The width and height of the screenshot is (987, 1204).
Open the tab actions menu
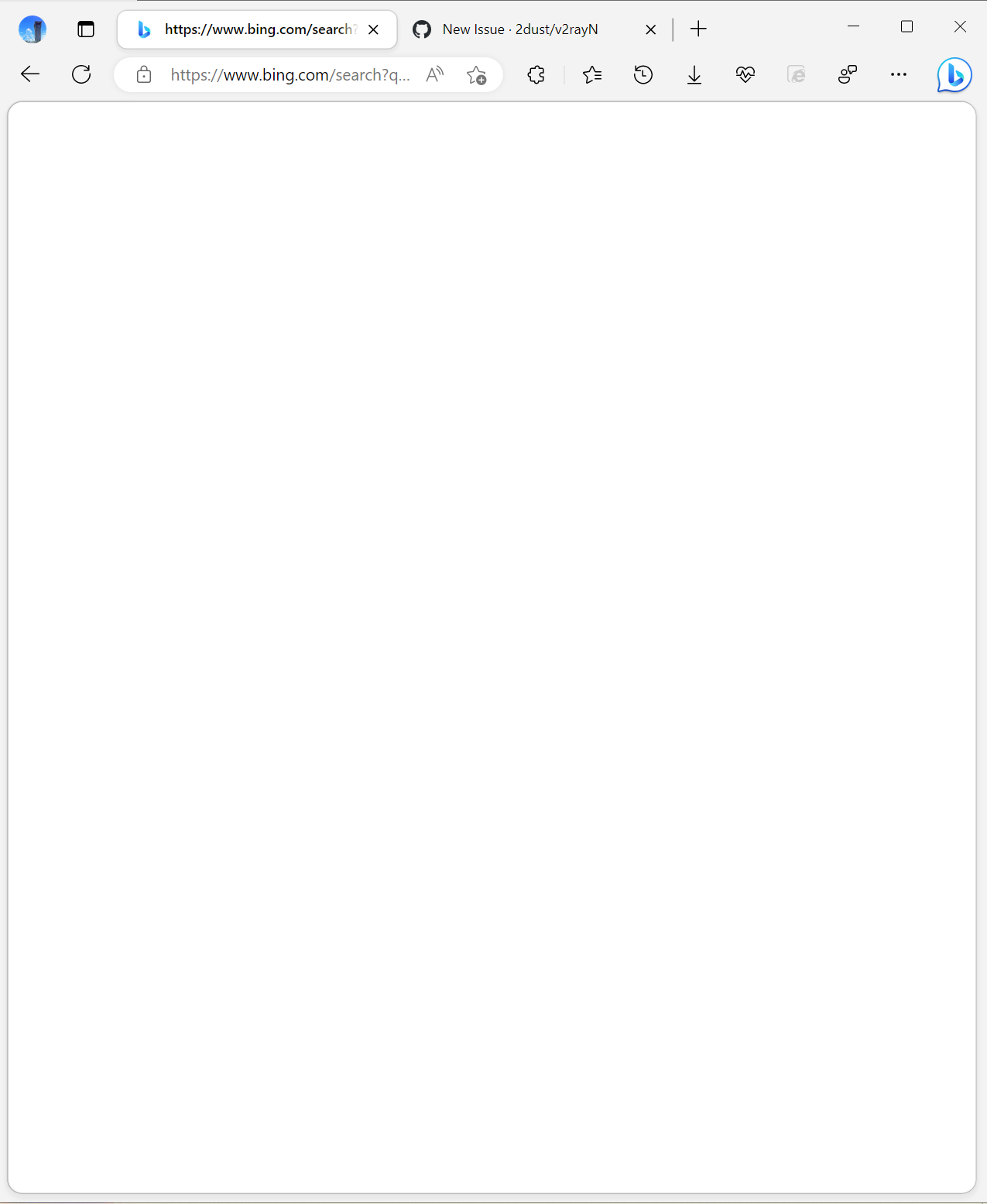coord(86,29)
